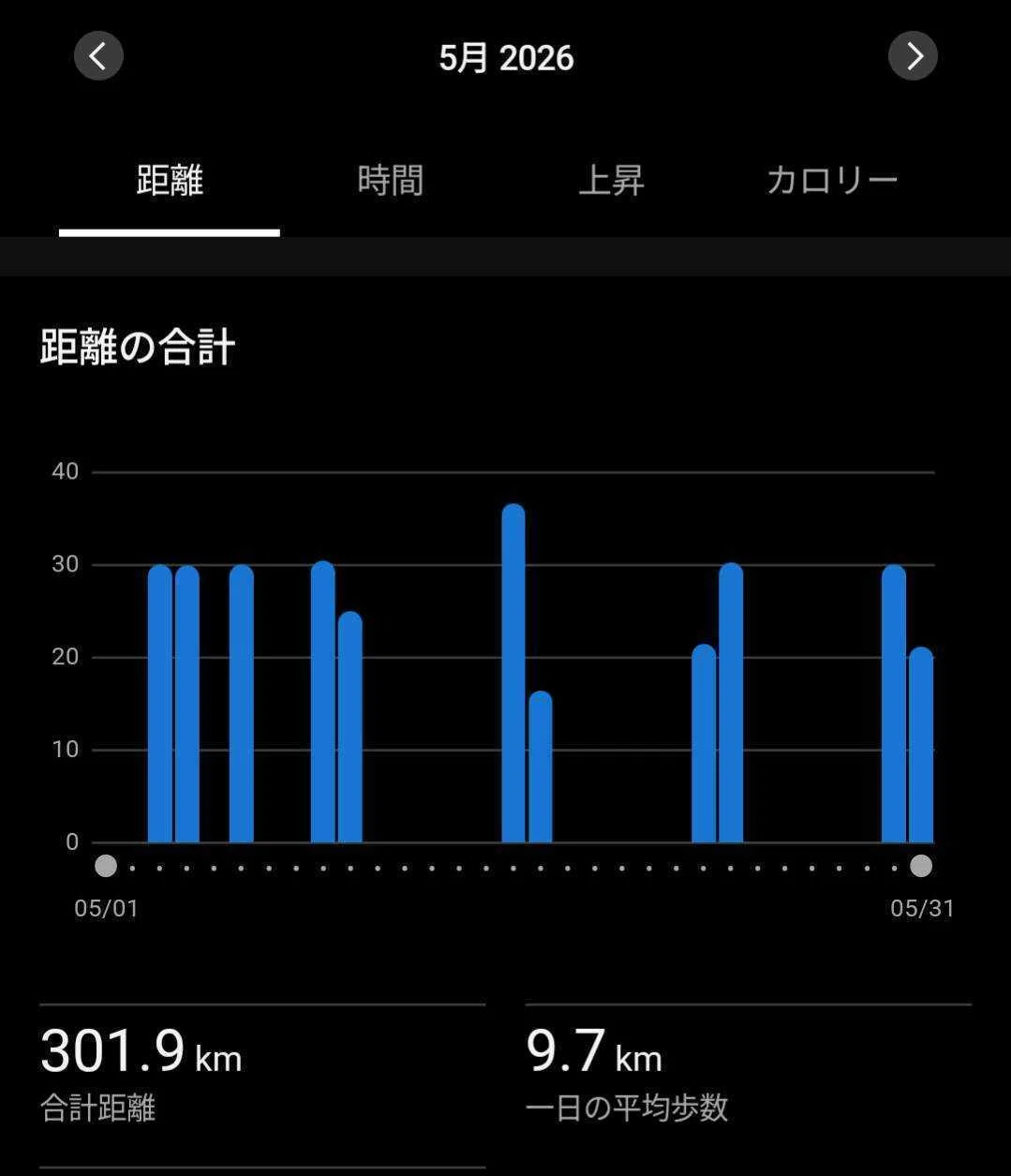Go to the previous month
1011x1176 pixels.
coord(98,56)
